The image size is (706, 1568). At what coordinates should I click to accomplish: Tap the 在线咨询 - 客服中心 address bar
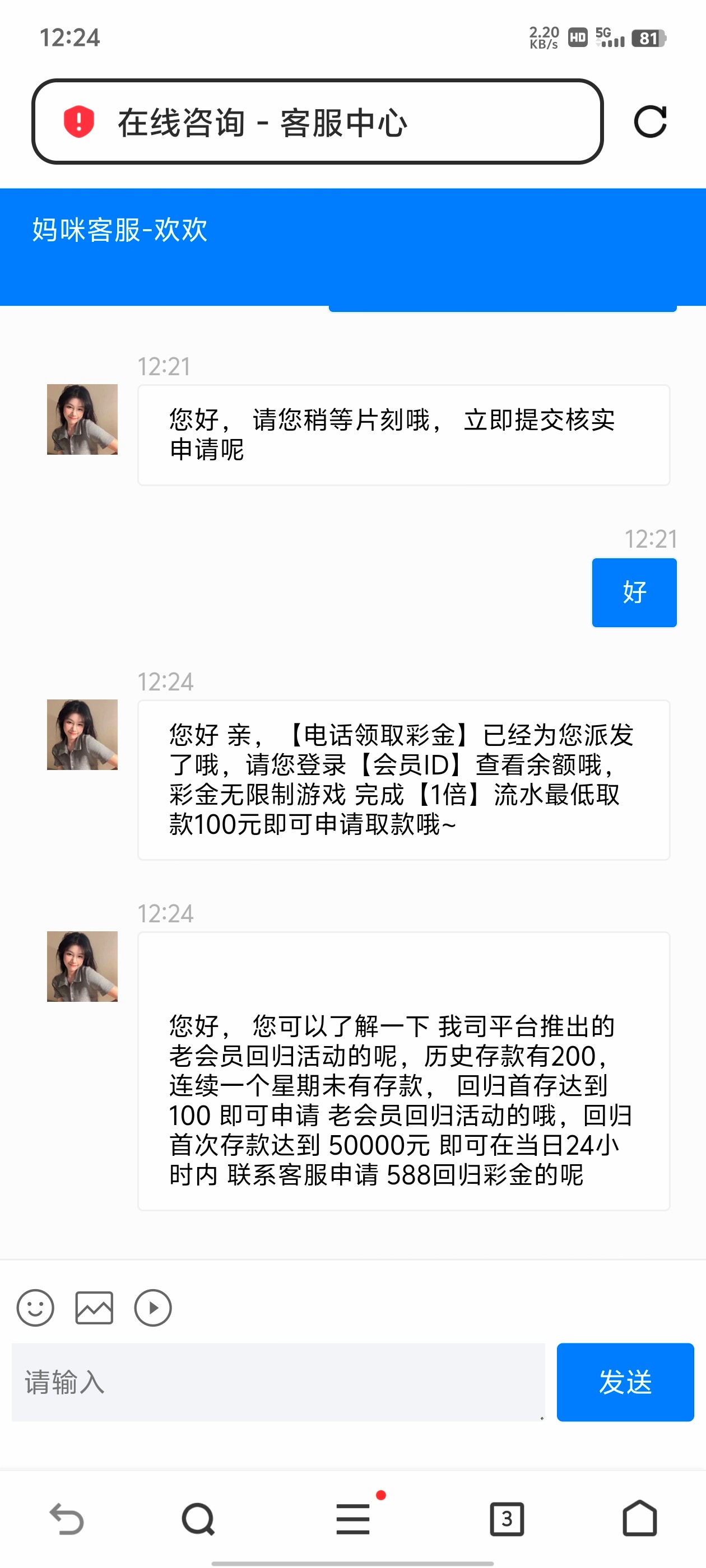click(x=317, y=122)
